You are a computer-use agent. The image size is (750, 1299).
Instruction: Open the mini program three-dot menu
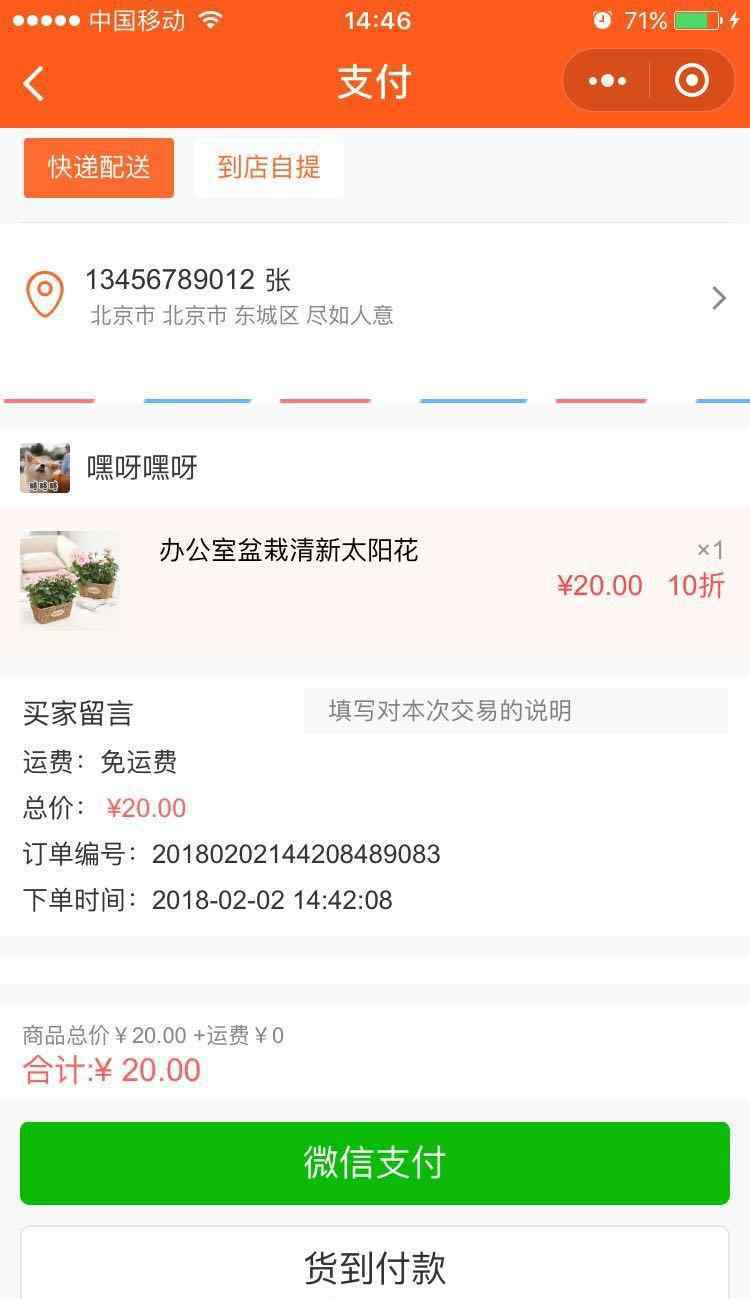pyautogui.click(x=607, y=81)
